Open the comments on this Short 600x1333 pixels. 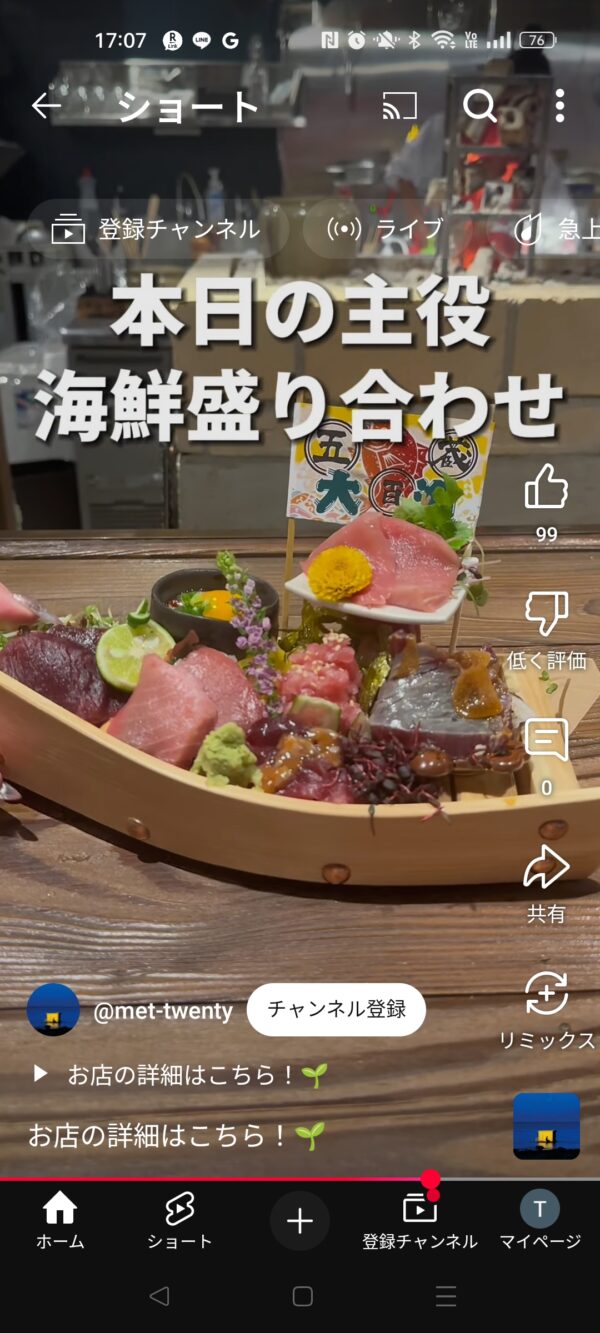click(546, 741)
